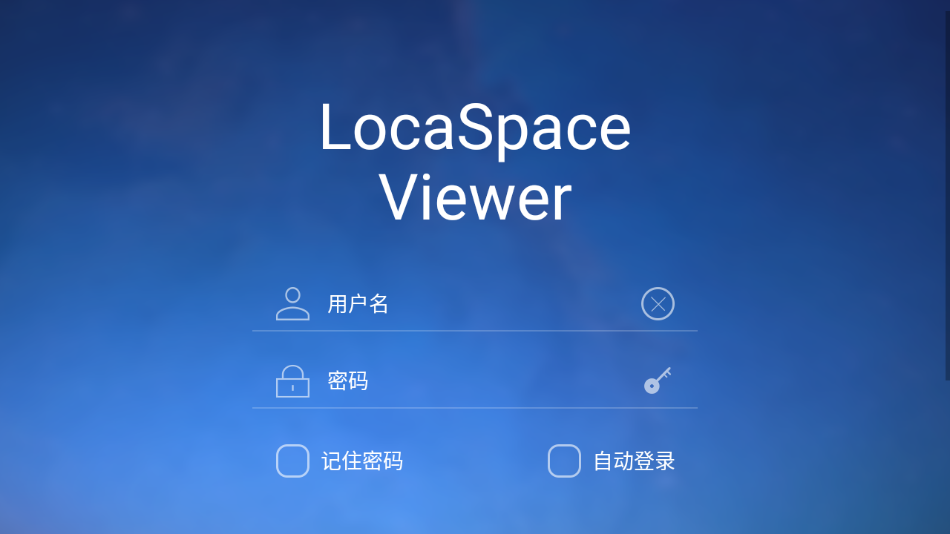Tap the 用户名 username field
This screenshot has width=950, height=534.
[470, 304]
